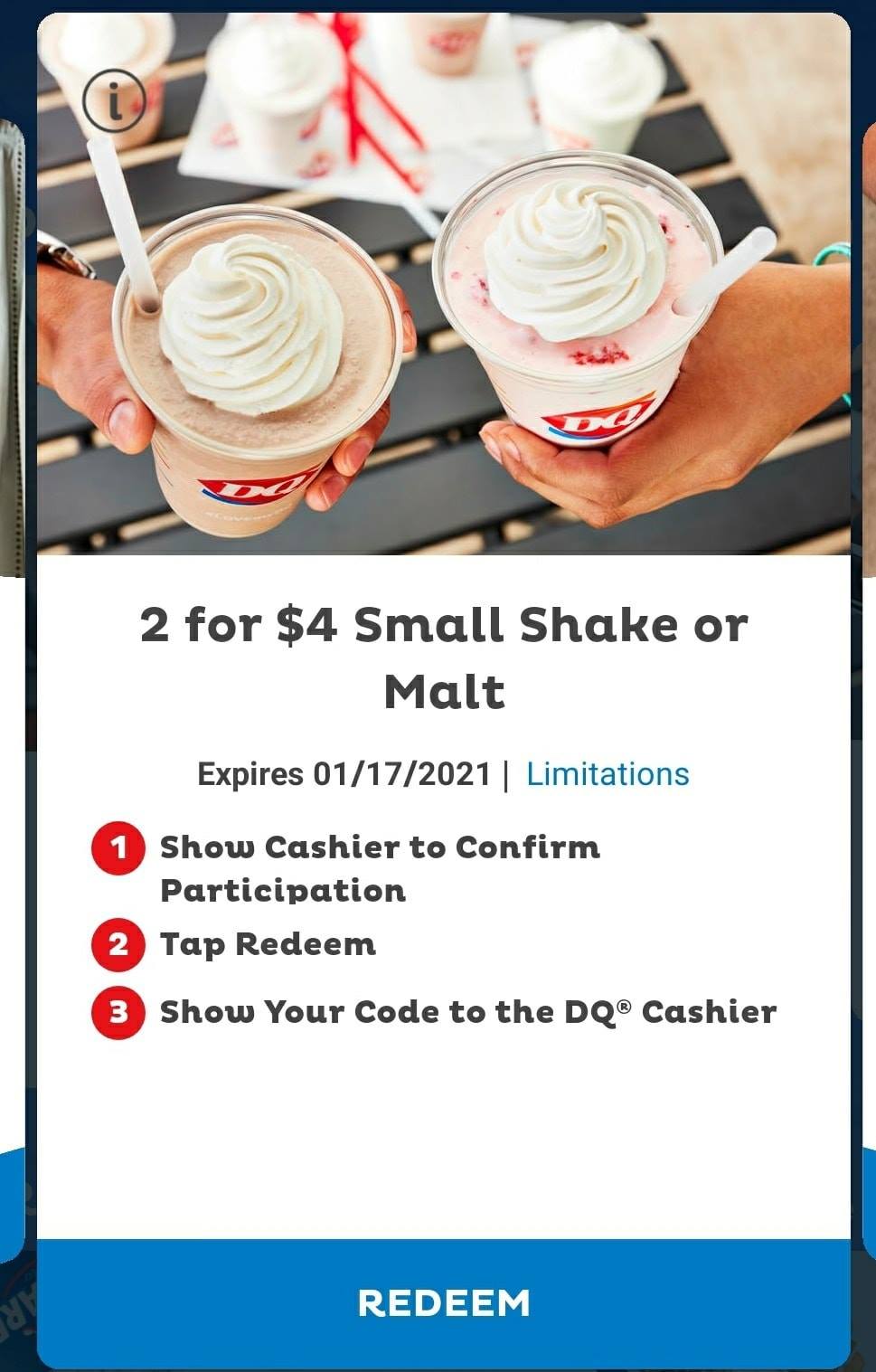
Task: Tap the Redeem button
Action: click(x=443, y=1302)
